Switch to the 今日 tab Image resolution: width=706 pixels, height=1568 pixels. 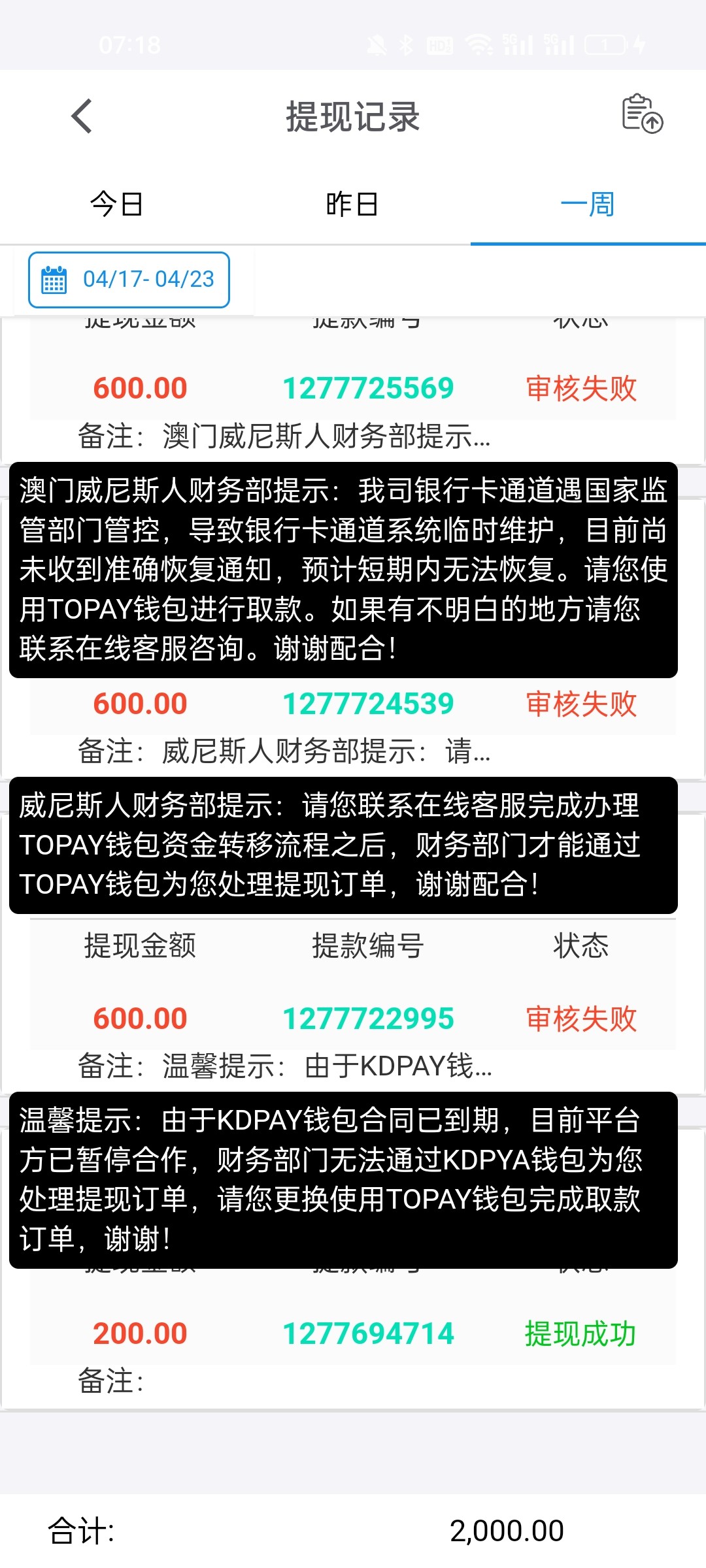pos(117,204)
